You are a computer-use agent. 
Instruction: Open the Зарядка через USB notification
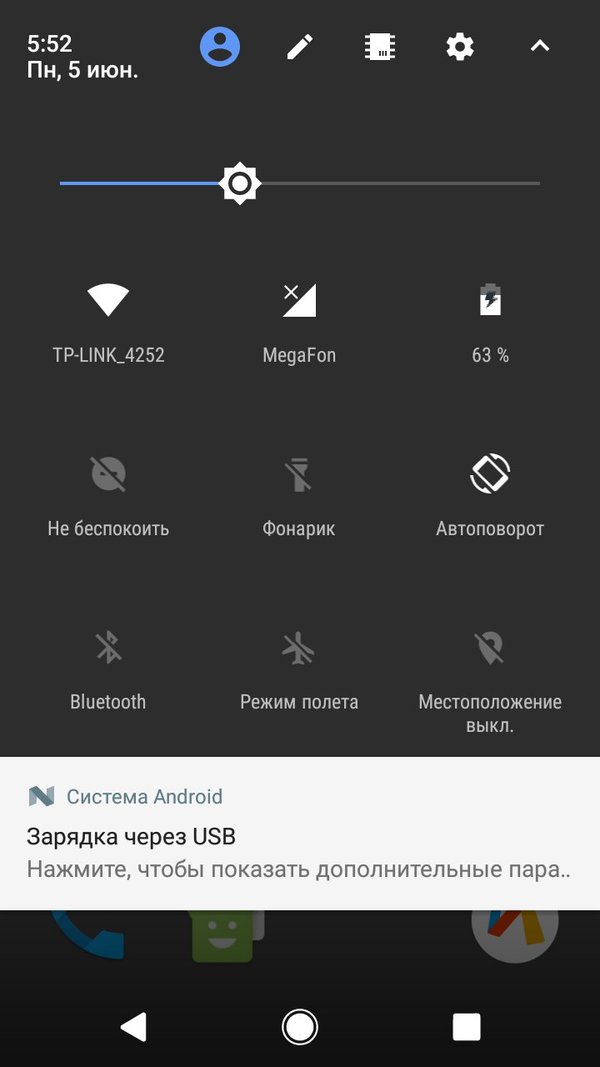coord(300,835)
